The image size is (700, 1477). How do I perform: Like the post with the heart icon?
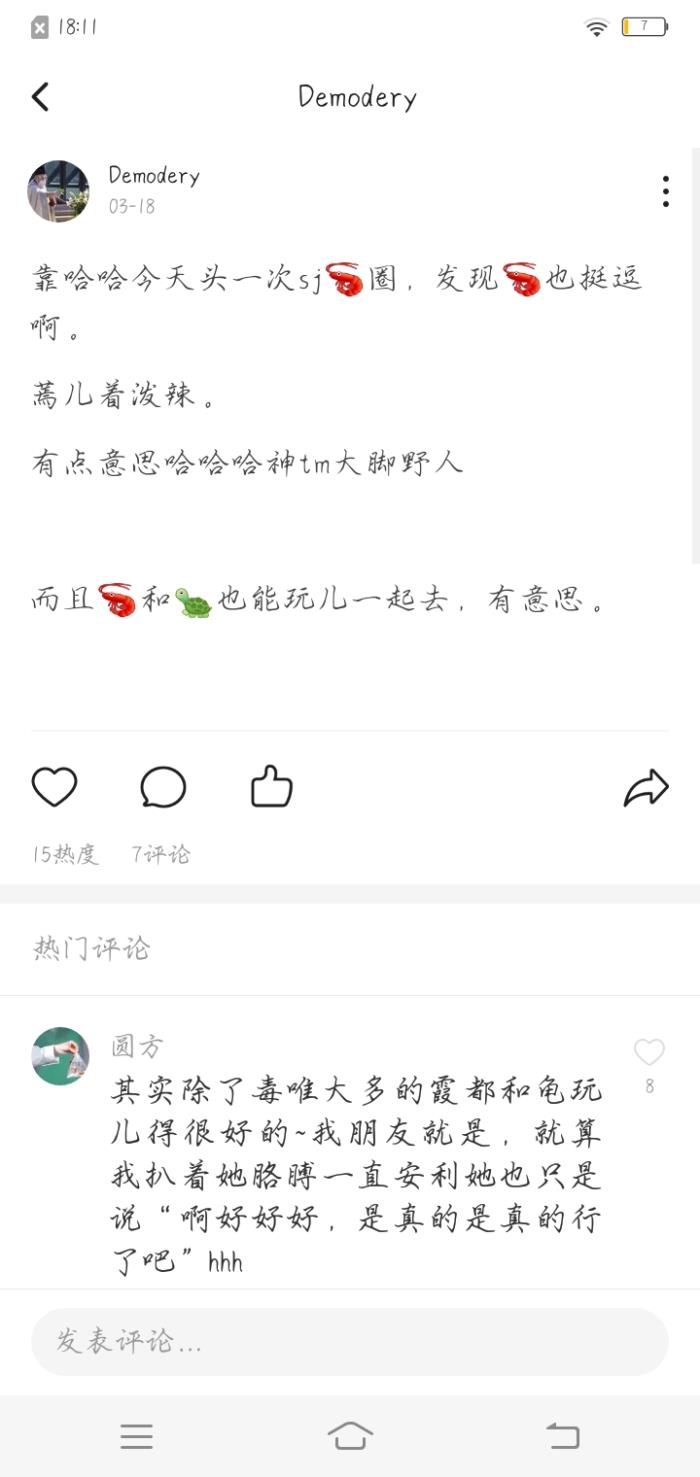coord(54,788)
